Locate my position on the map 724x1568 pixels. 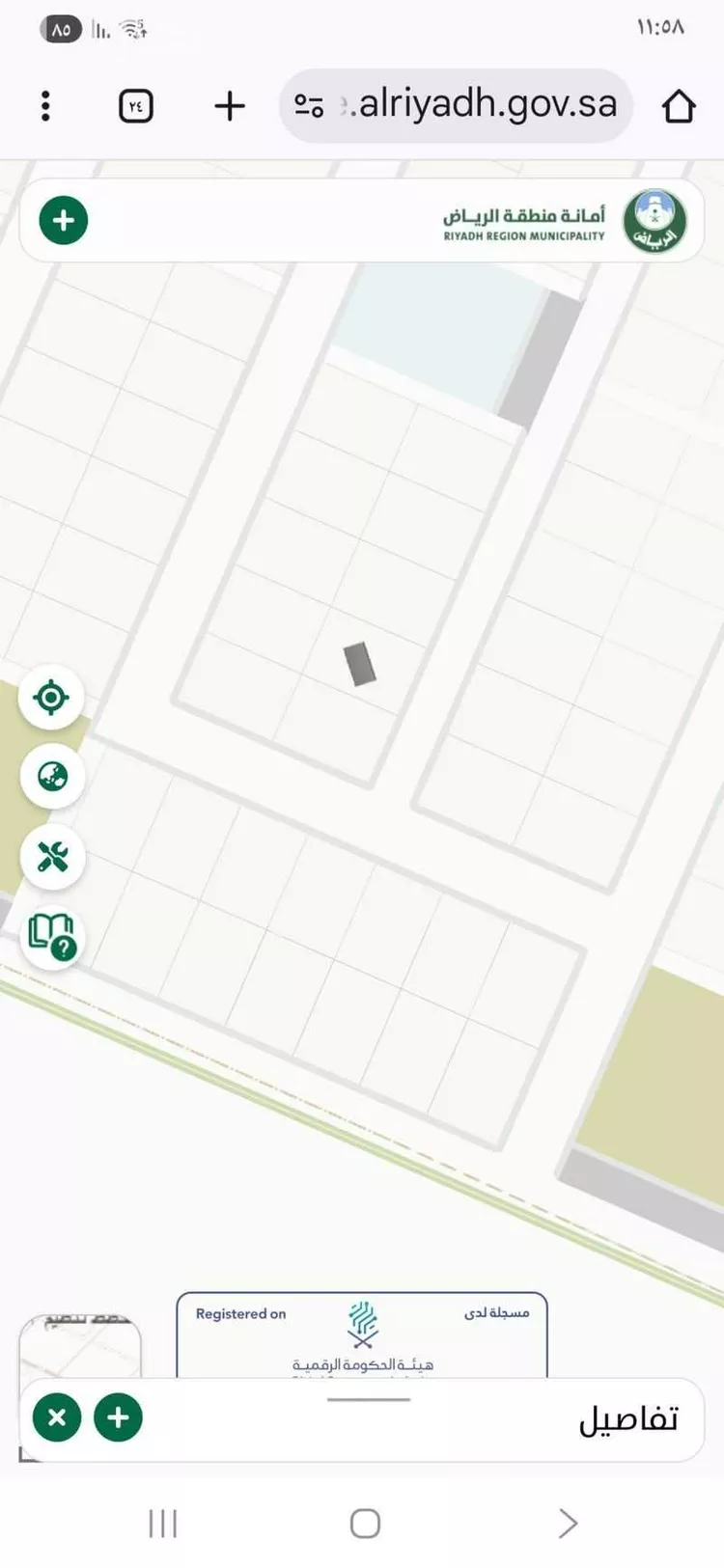[52, 697]
